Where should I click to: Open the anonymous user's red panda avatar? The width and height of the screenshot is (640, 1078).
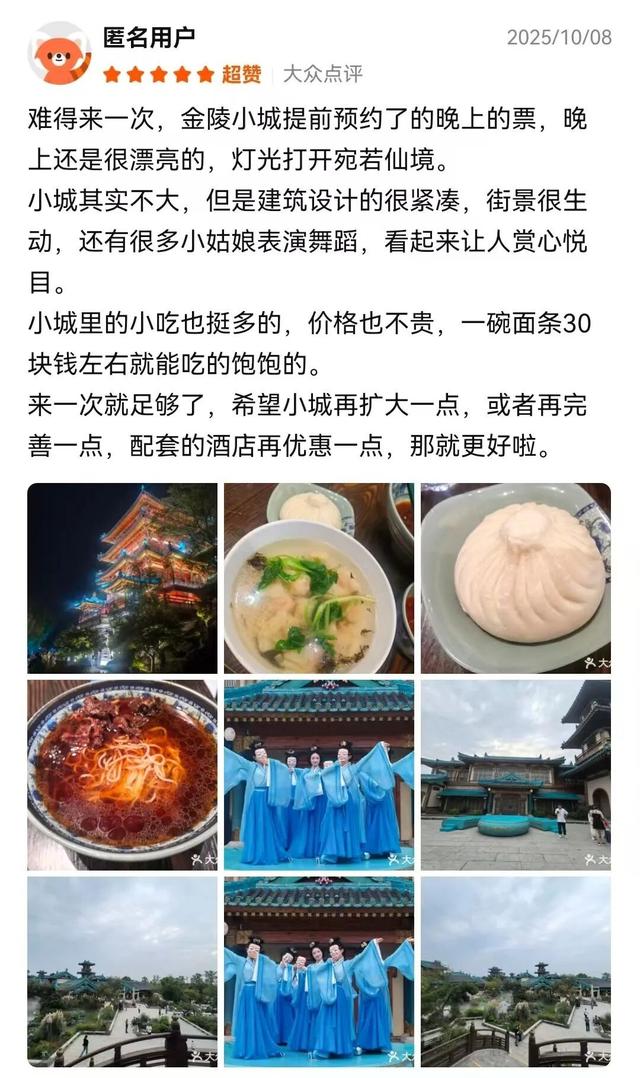[62, 53]
